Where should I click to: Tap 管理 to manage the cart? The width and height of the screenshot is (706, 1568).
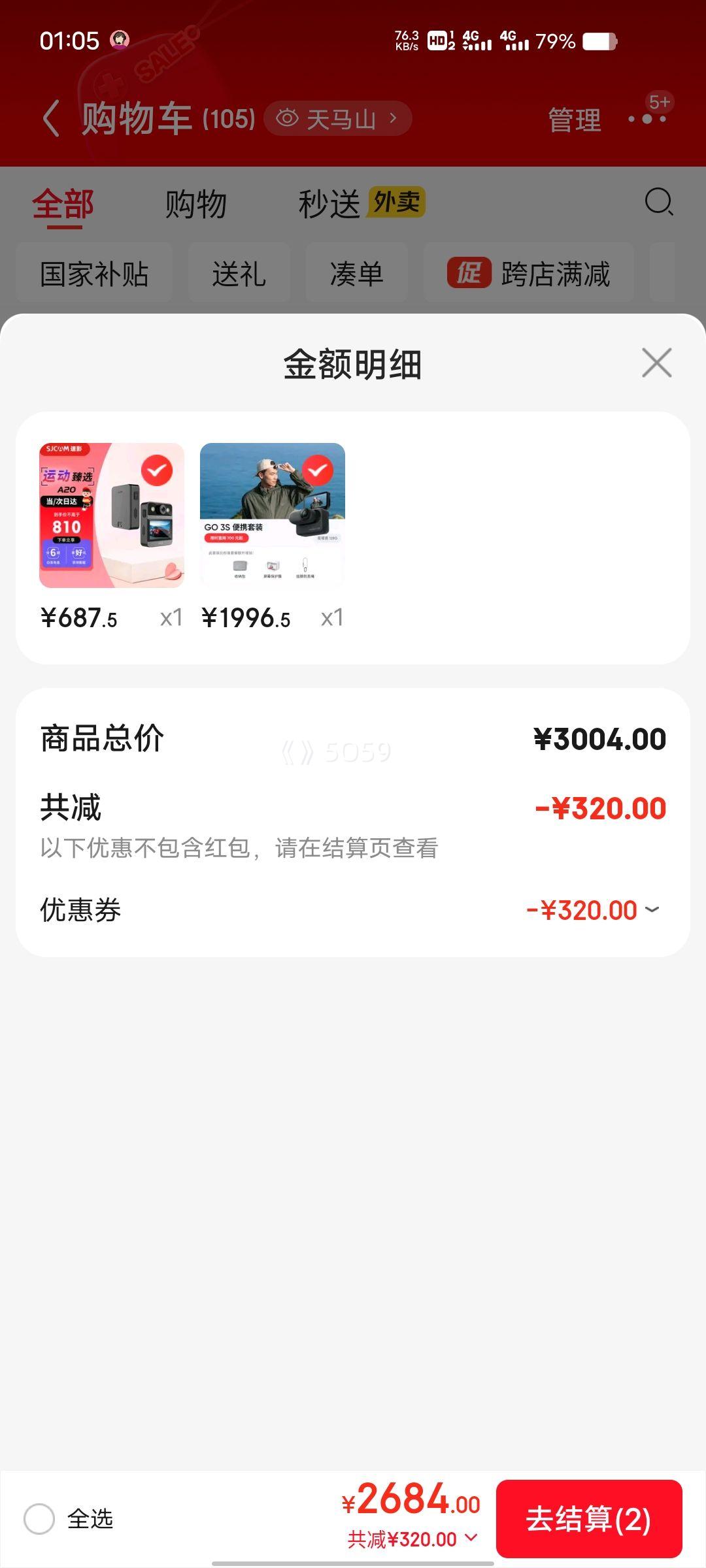coord(574,120)
